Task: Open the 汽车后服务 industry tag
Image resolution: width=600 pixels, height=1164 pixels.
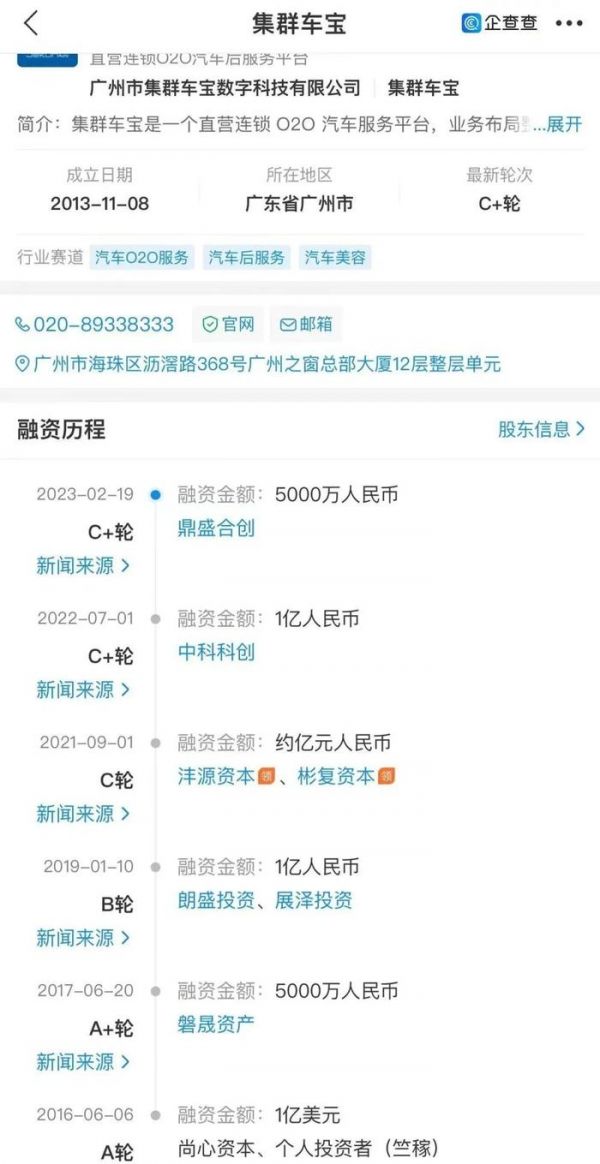Action: pos(246,258)
